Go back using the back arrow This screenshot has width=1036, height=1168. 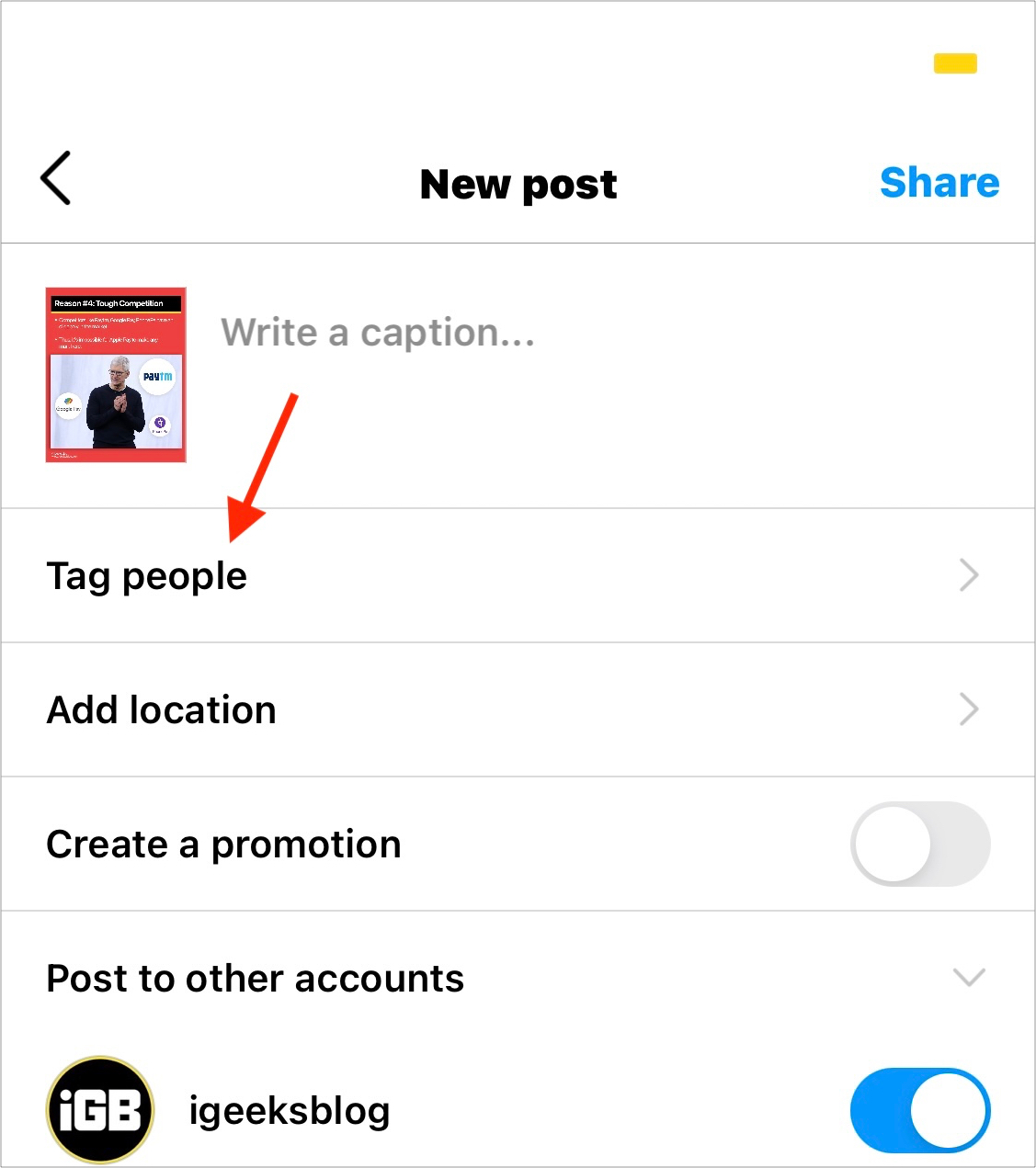pos(56,178)
